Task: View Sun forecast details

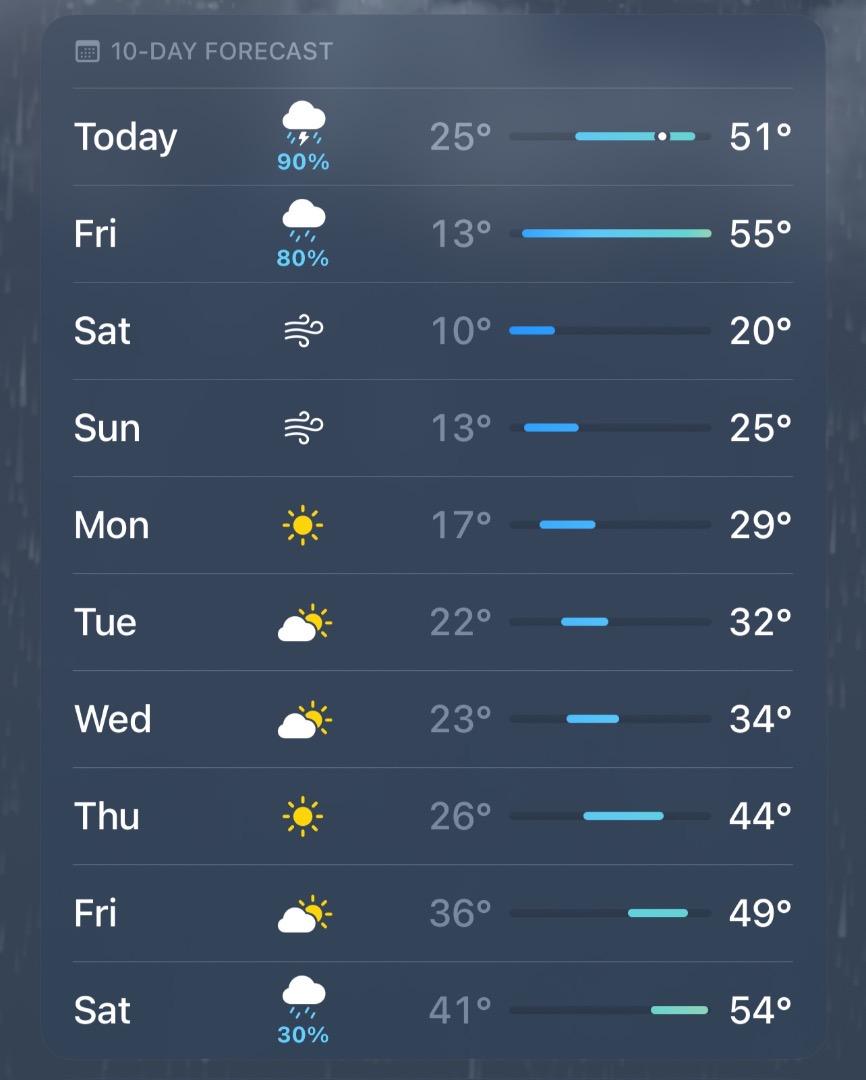Action: pyautogui.click(x=432, y=428)
